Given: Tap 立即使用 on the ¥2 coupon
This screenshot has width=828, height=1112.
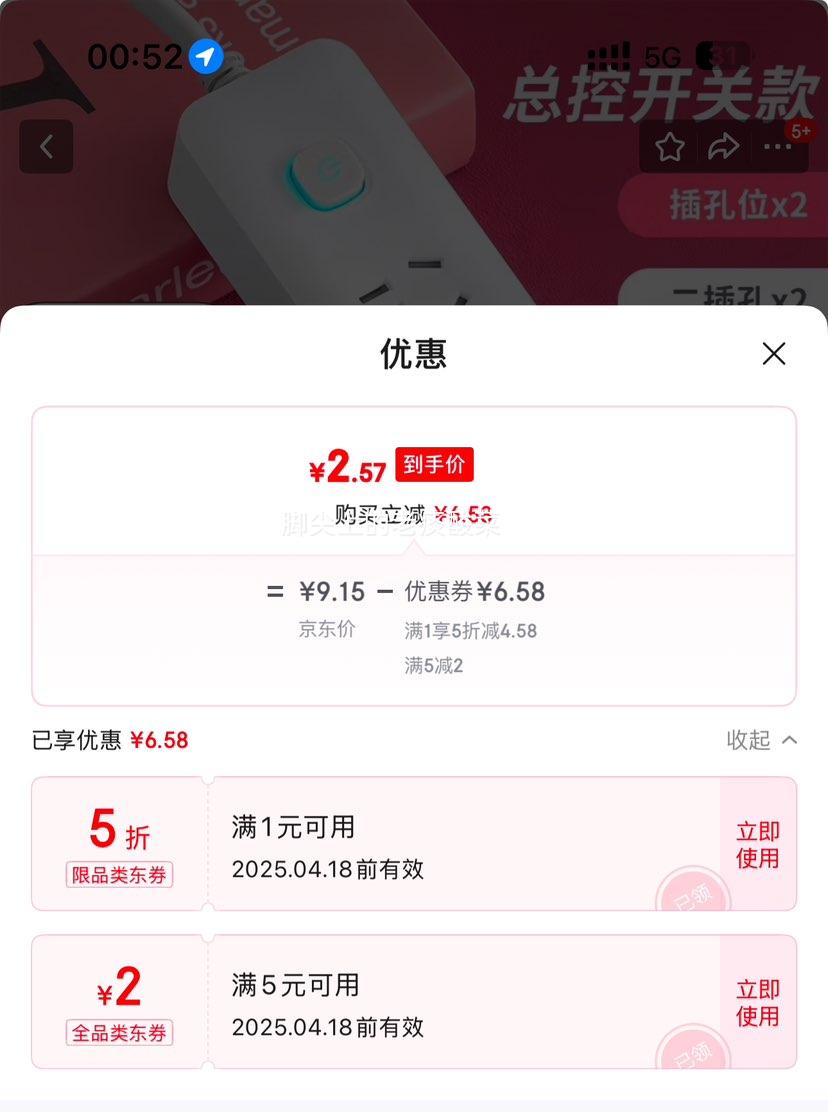Looking at the screenshot, I should [758, 1001].
